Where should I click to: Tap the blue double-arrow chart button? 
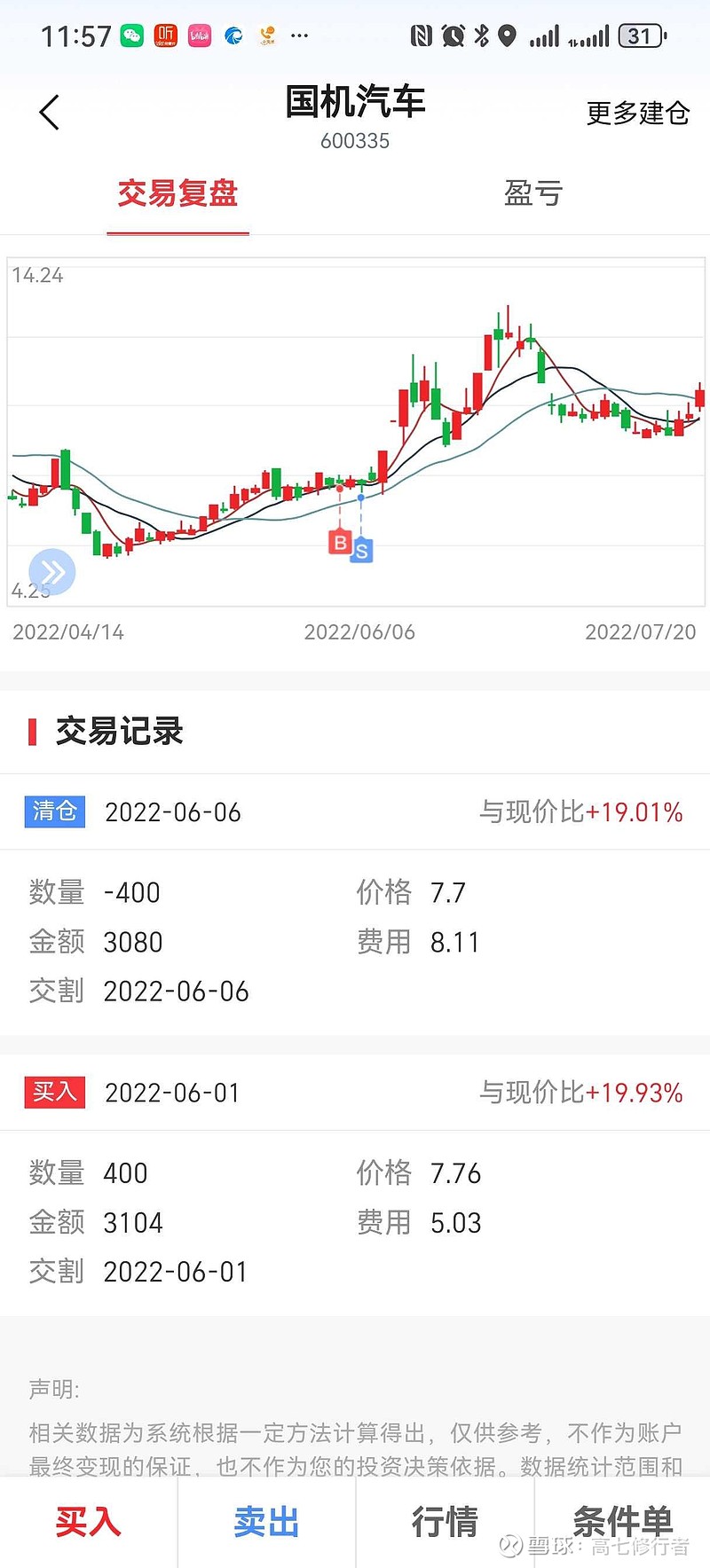click(x=52, y=572)
